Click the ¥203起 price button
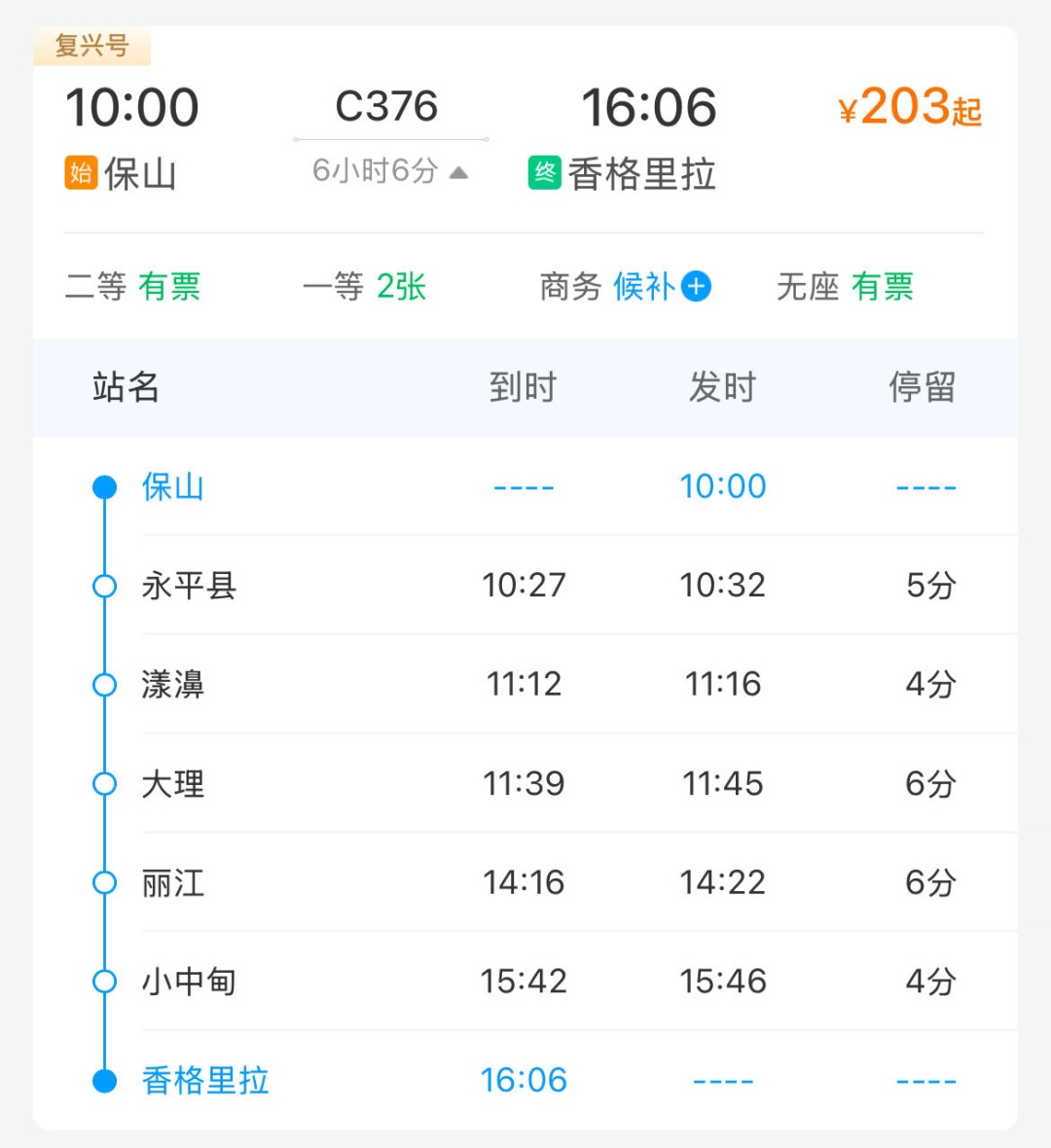 908,107
